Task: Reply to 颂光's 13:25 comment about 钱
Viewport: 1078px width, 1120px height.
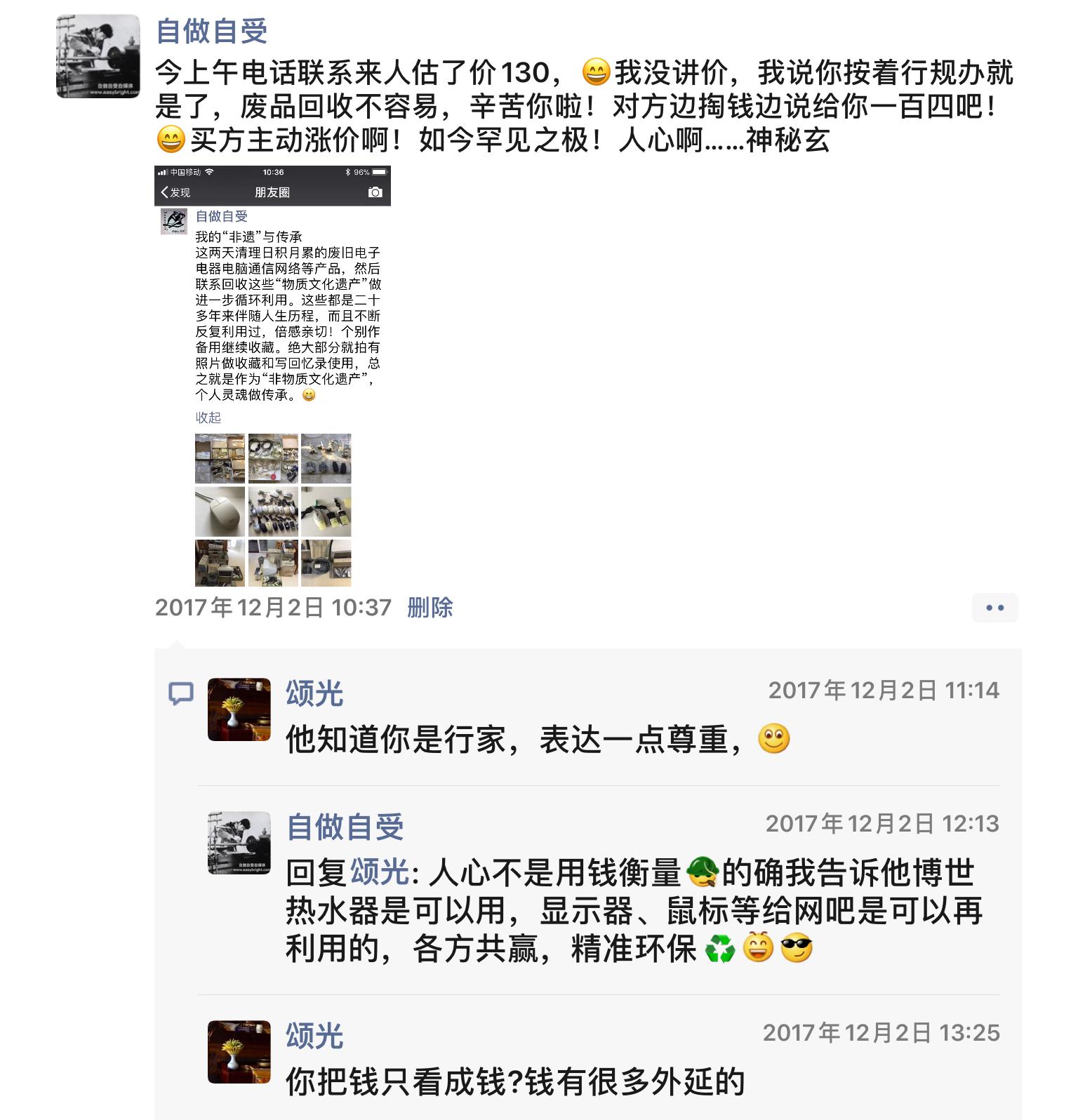Action: pos(514,1081)
